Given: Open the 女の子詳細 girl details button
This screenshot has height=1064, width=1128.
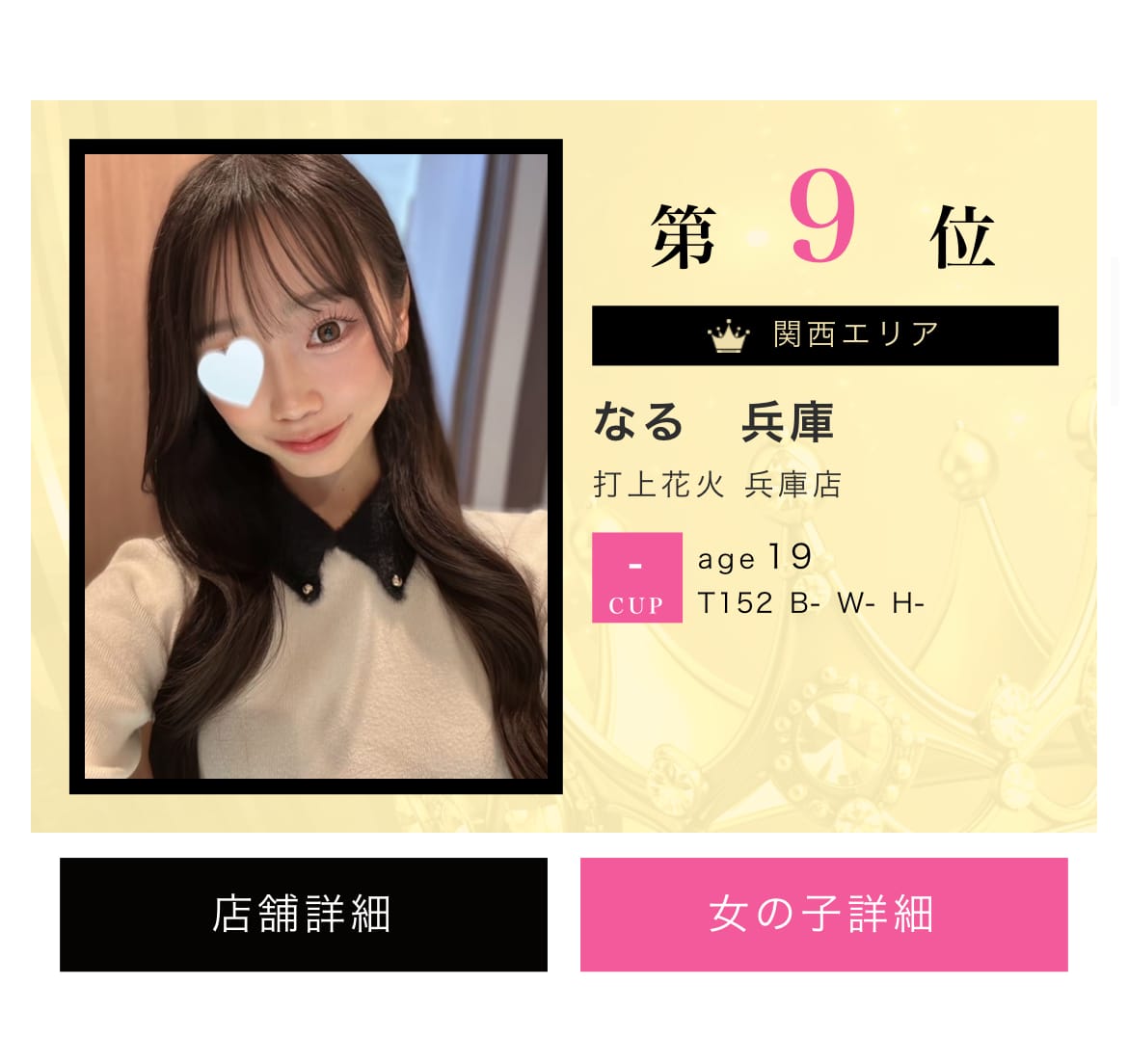Looking at the screenshot, I should [823, 914].
